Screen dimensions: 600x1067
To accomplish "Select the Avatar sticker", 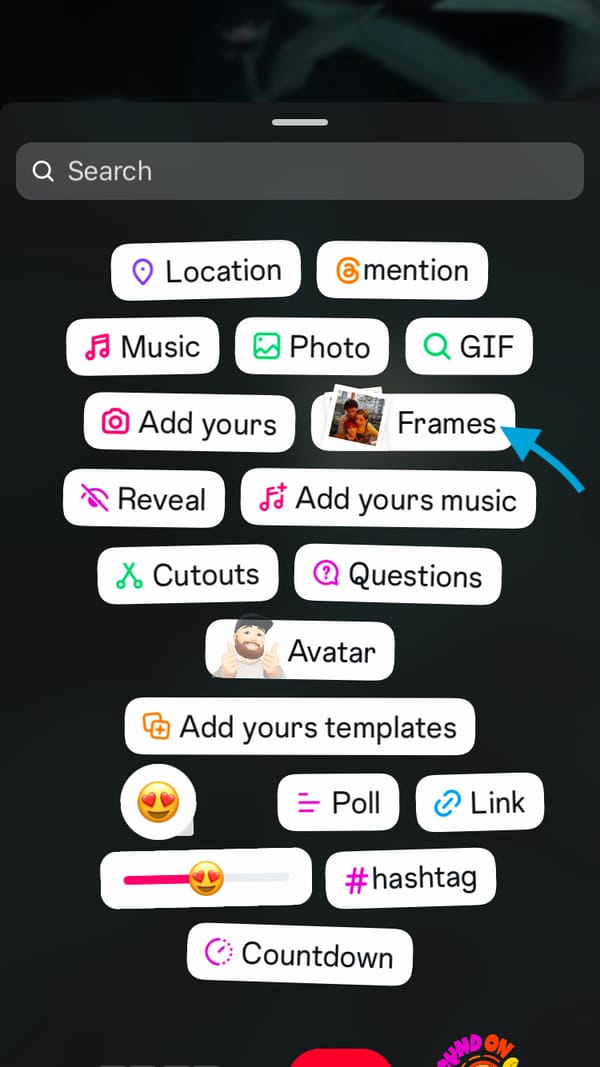I will point(300,651).
